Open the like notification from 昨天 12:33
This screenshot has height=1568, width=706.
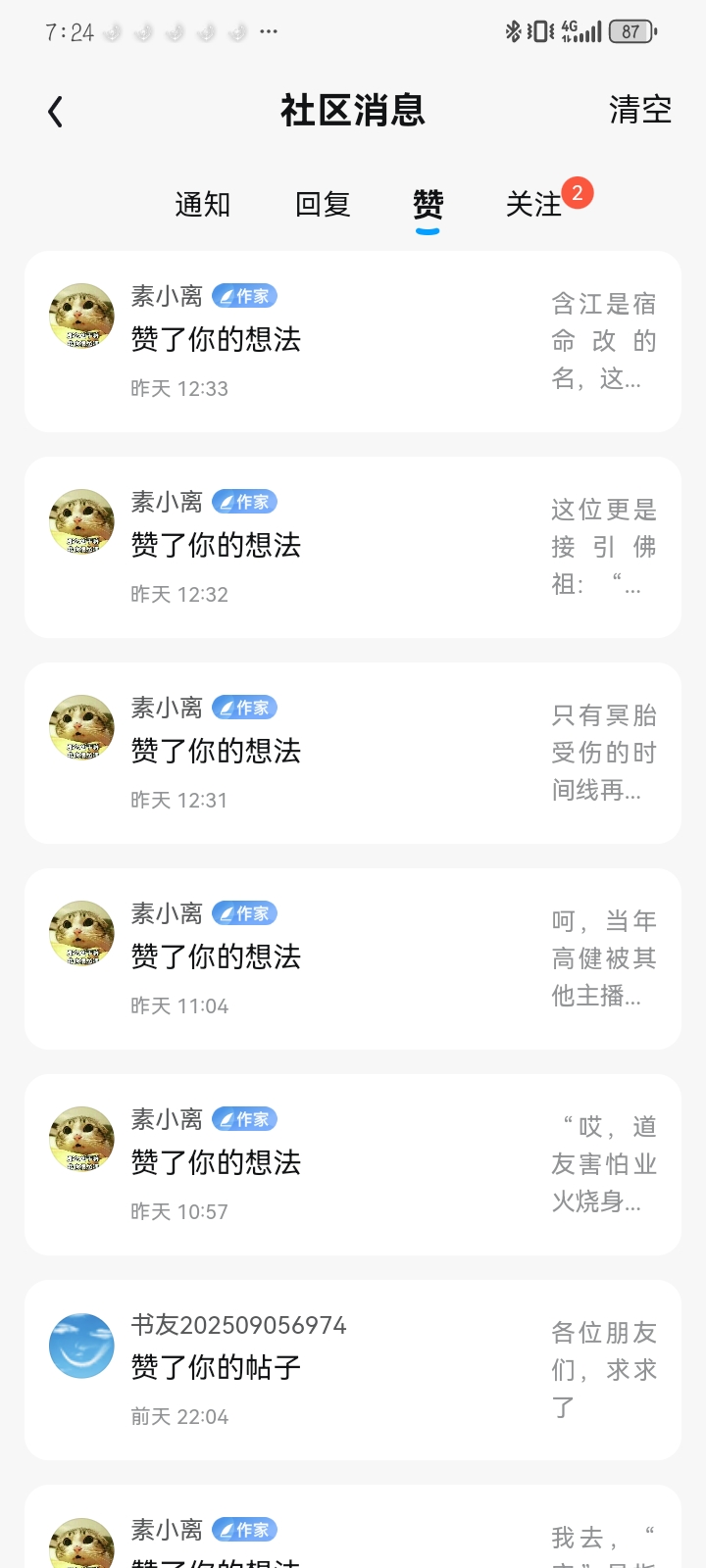[x=353, y=342]
